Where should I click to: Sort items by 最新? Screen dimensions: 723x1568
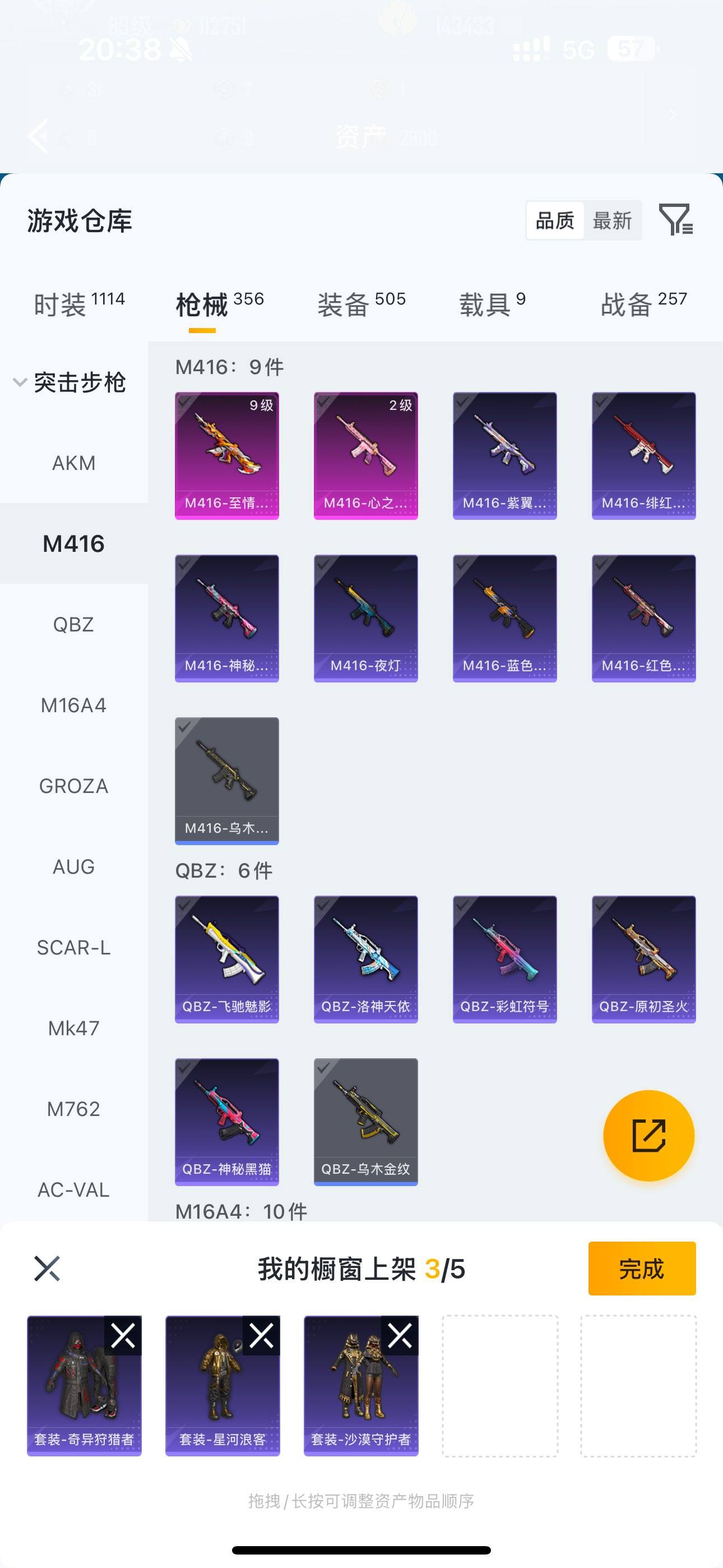(x=611, y=220)
